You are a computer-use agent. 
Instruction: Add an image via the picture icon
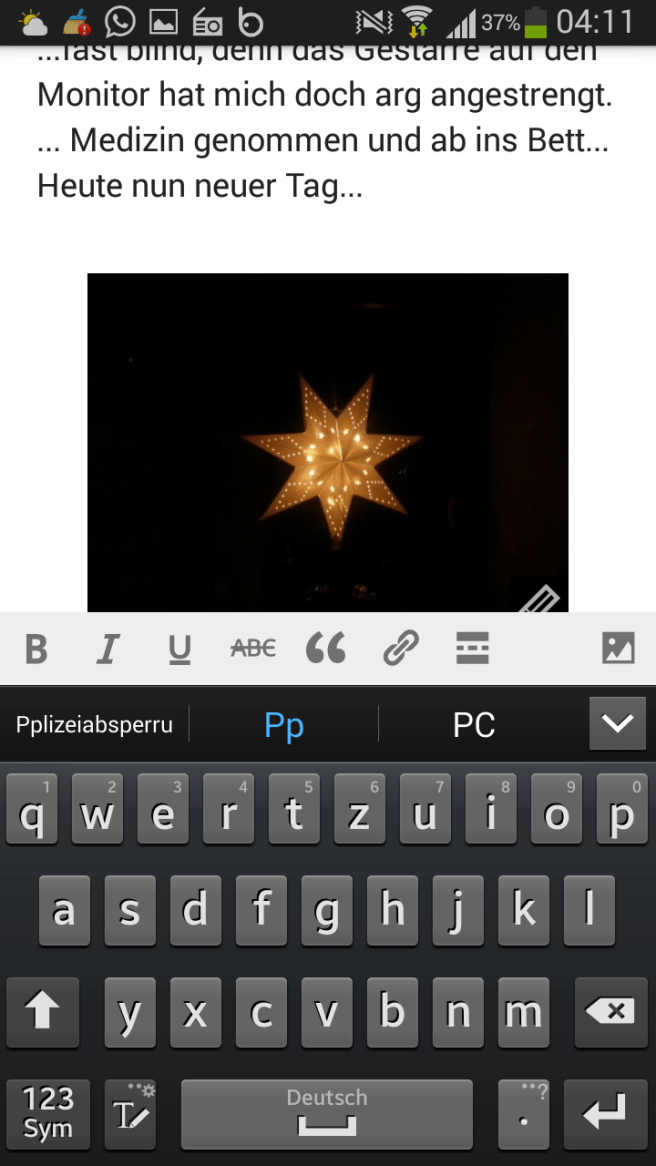618,649
